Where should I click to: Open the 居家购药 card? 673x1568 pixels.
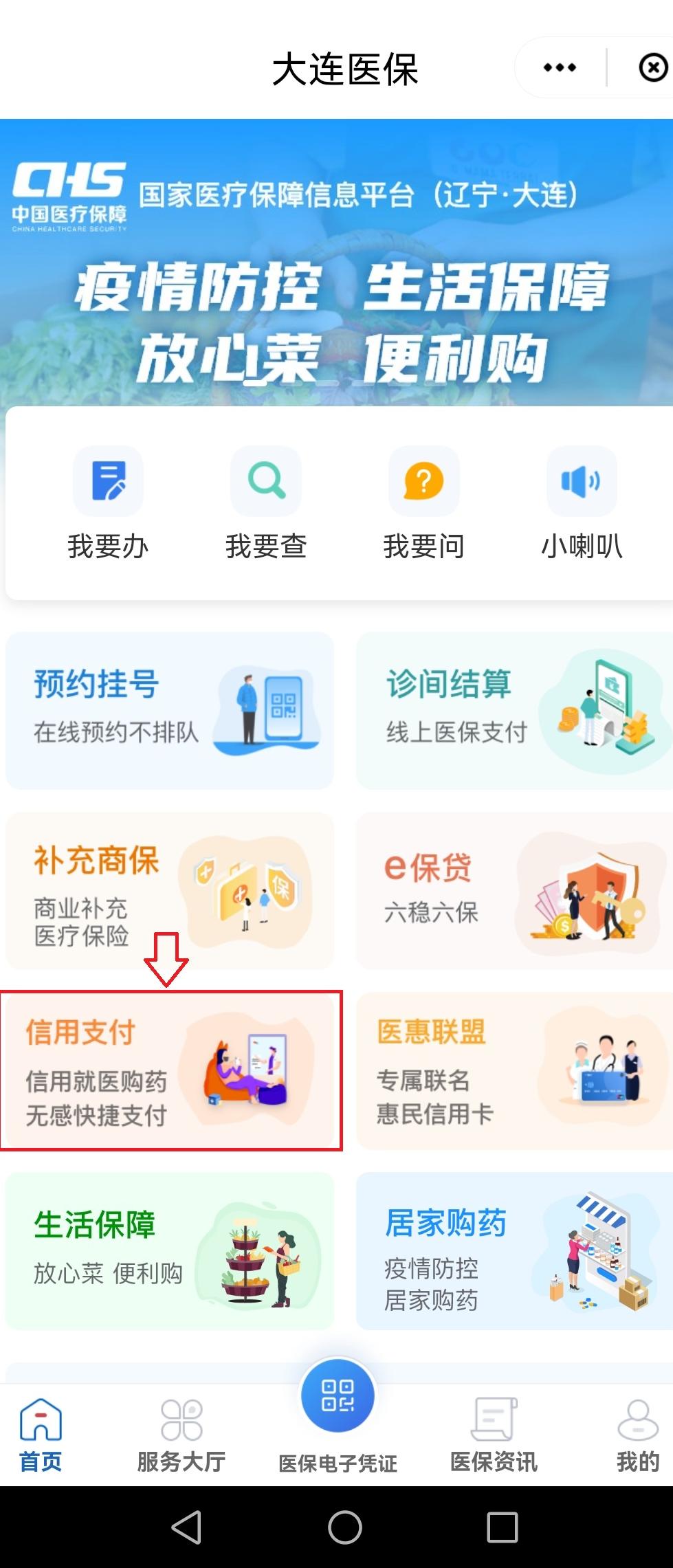pyautogui.click(x=514, y=1251)
